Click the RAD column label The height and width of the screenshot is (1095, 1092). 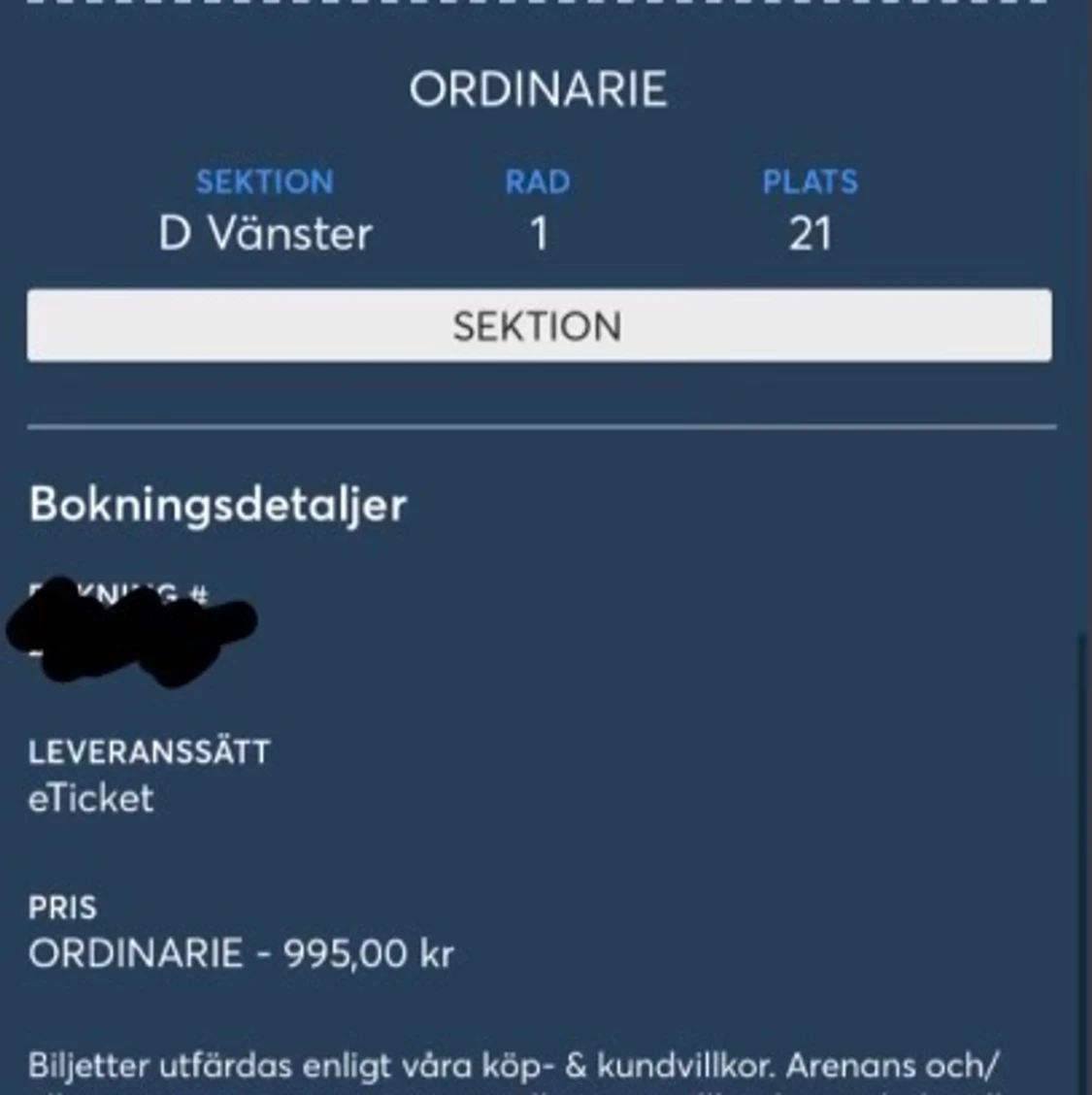tap(538, 182)
